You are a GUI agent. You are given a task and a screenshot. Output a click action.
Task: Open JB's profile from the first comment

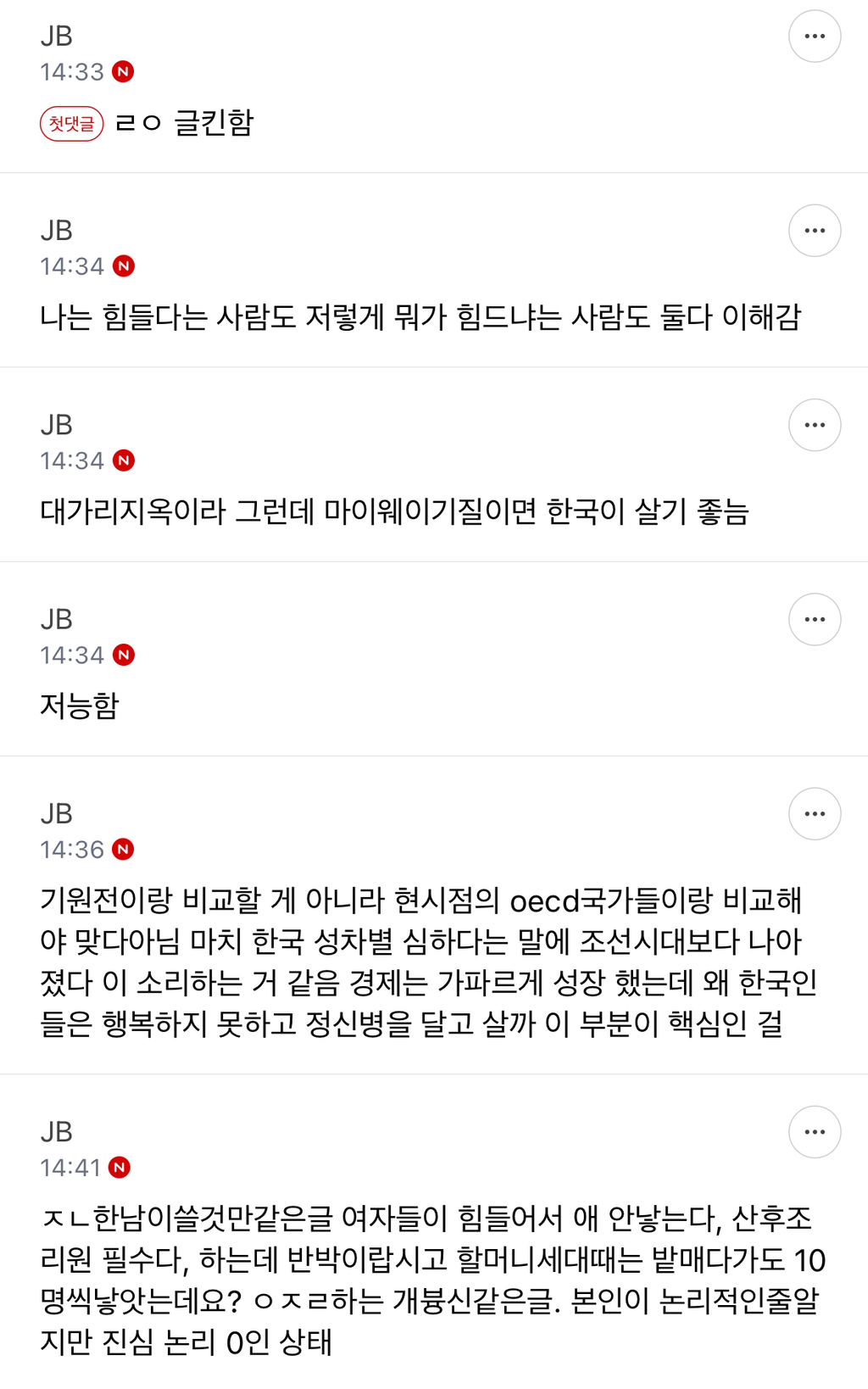pyautogui.click(x=57, y=36)
